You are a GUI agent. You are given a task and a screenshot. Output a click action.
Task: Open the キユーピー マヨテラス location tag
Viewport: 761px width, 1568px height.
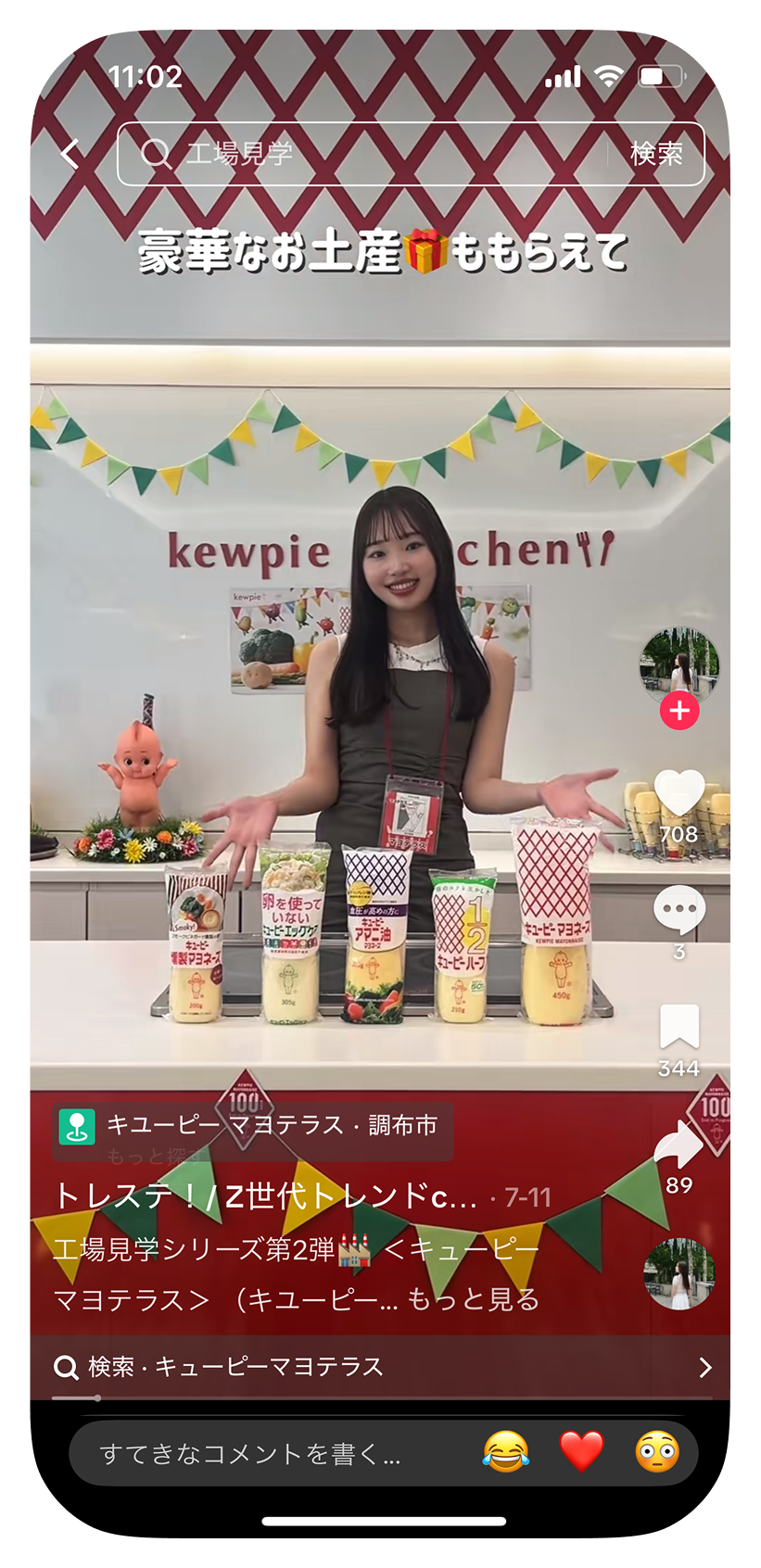coord(252,1126)
